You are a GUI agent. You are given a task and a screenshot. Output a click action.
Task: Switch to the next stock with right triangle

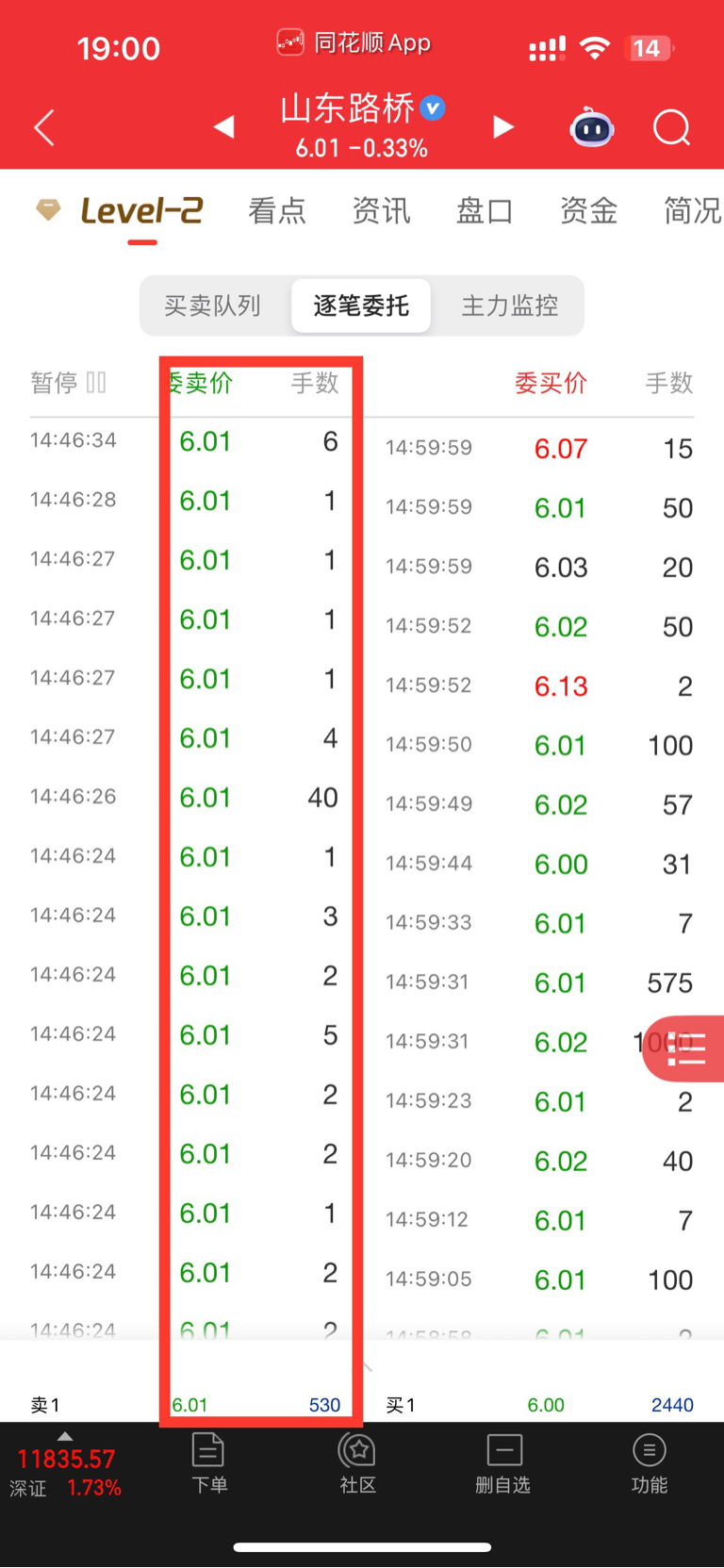(x=503, y=127)
